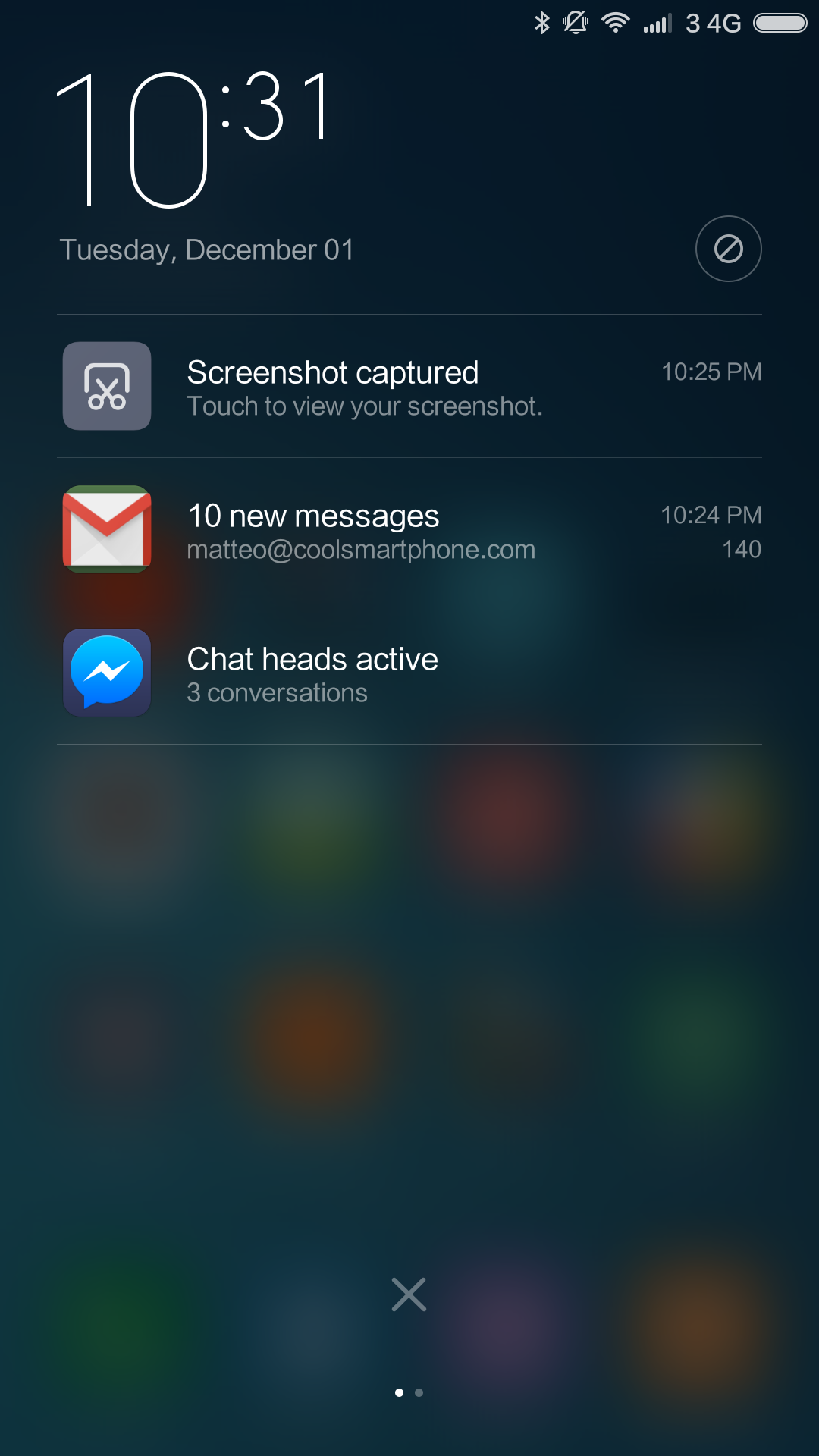This screenshot has height=1456, width=819.
Task: Clear all notifications with the circle icon
Action: click(x=728, y=249)
